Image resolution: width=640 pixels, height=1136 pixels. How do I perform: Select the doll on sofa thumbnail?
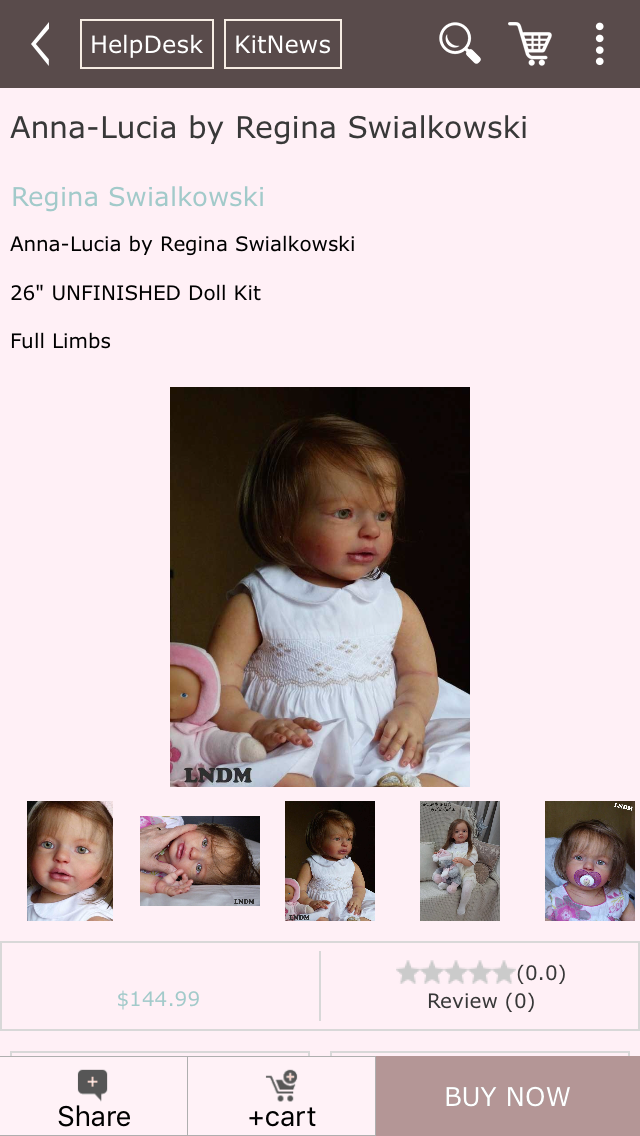pos(460,861)
